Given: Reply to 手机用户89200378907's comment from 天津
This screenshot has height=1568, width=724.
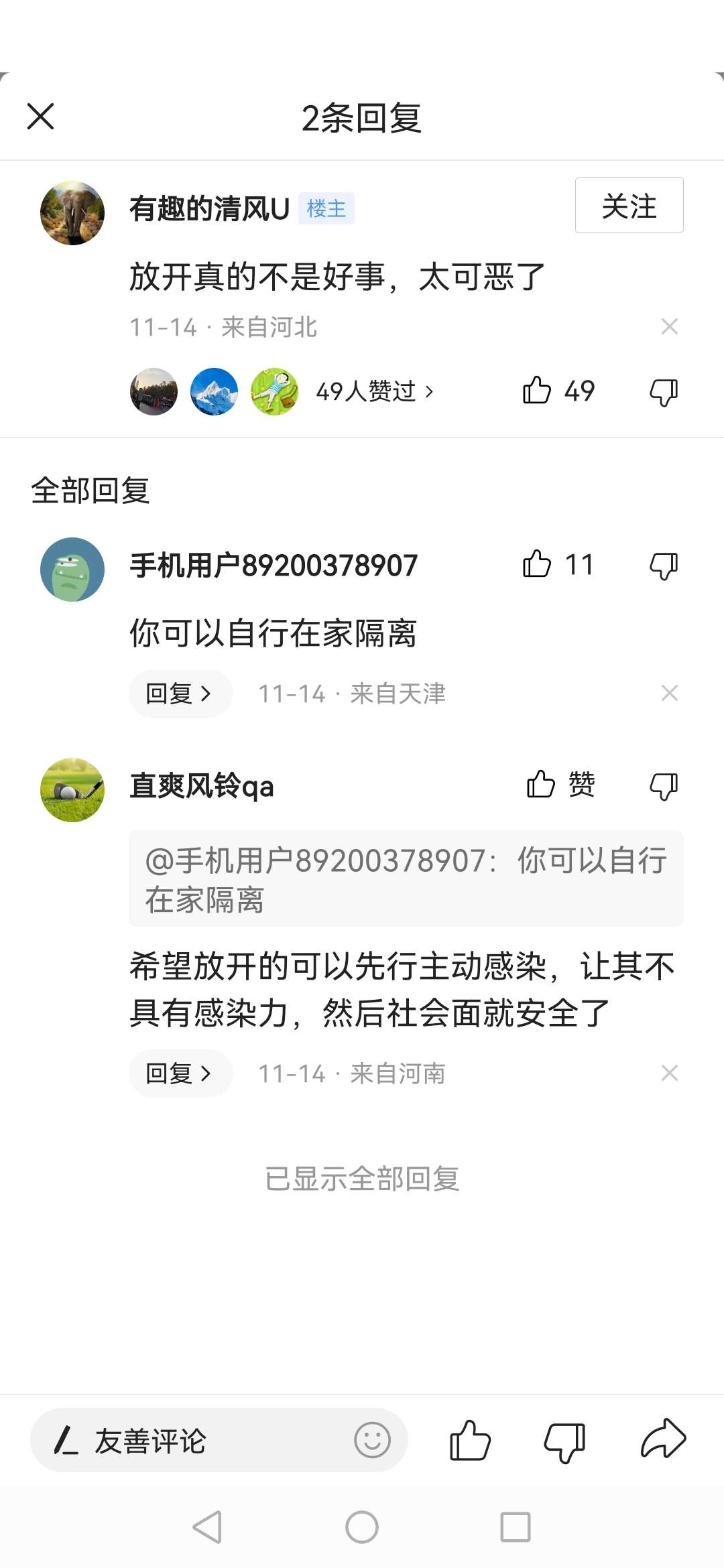Looking at the screenshot, I should pyautogui.click(x=180, y=694).
